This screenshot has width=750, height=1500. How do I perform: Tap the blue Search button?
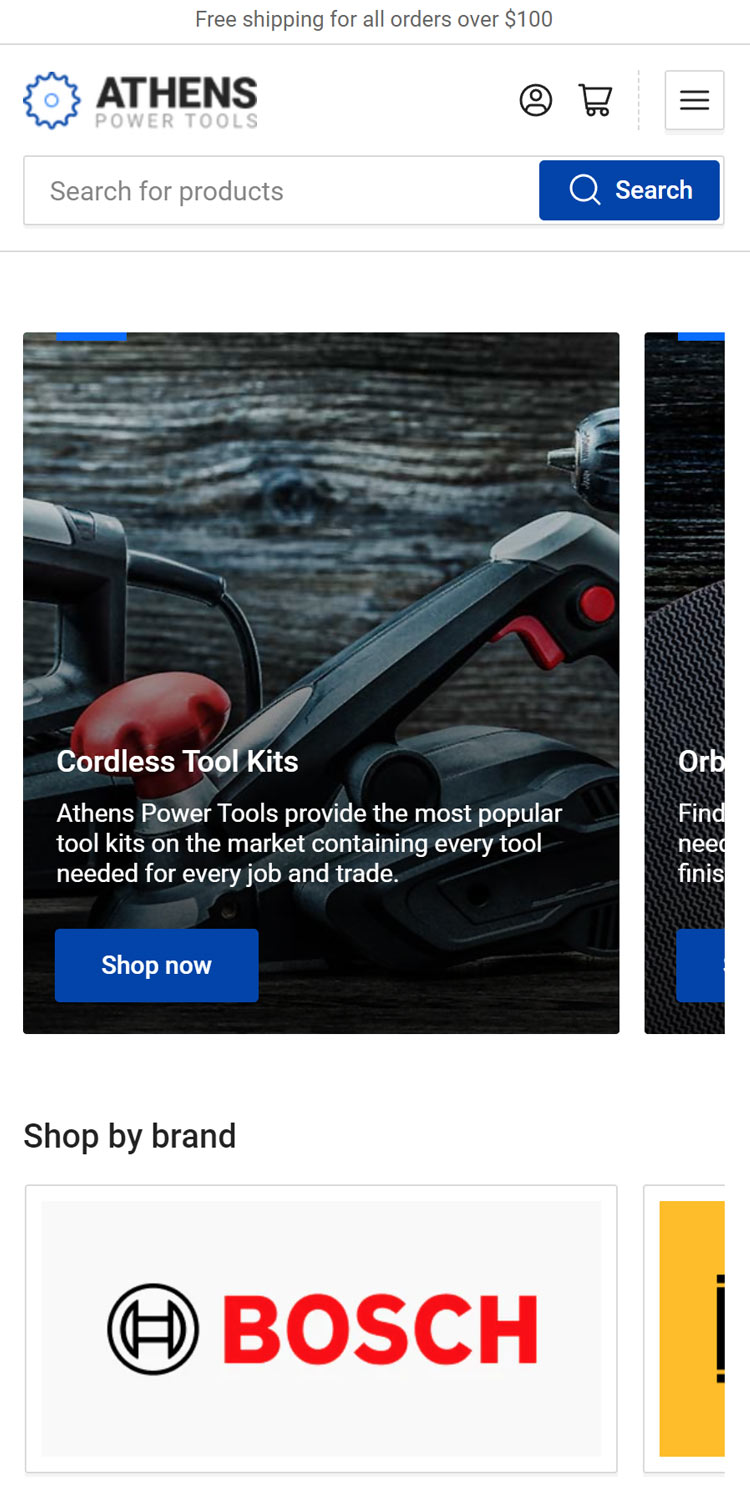629,190
